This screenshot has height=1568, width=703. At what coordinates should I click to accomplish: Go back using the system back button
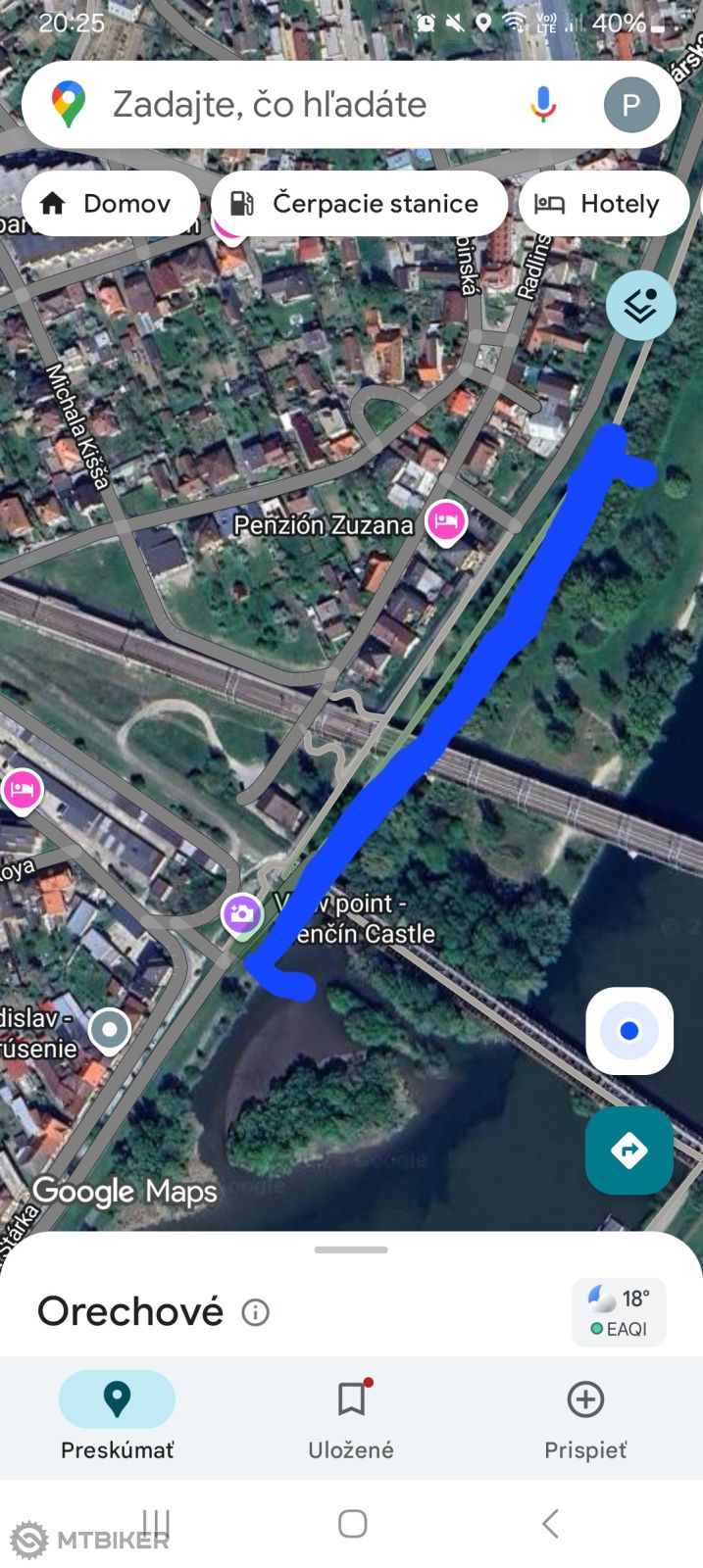click(x=550, y=1523)
